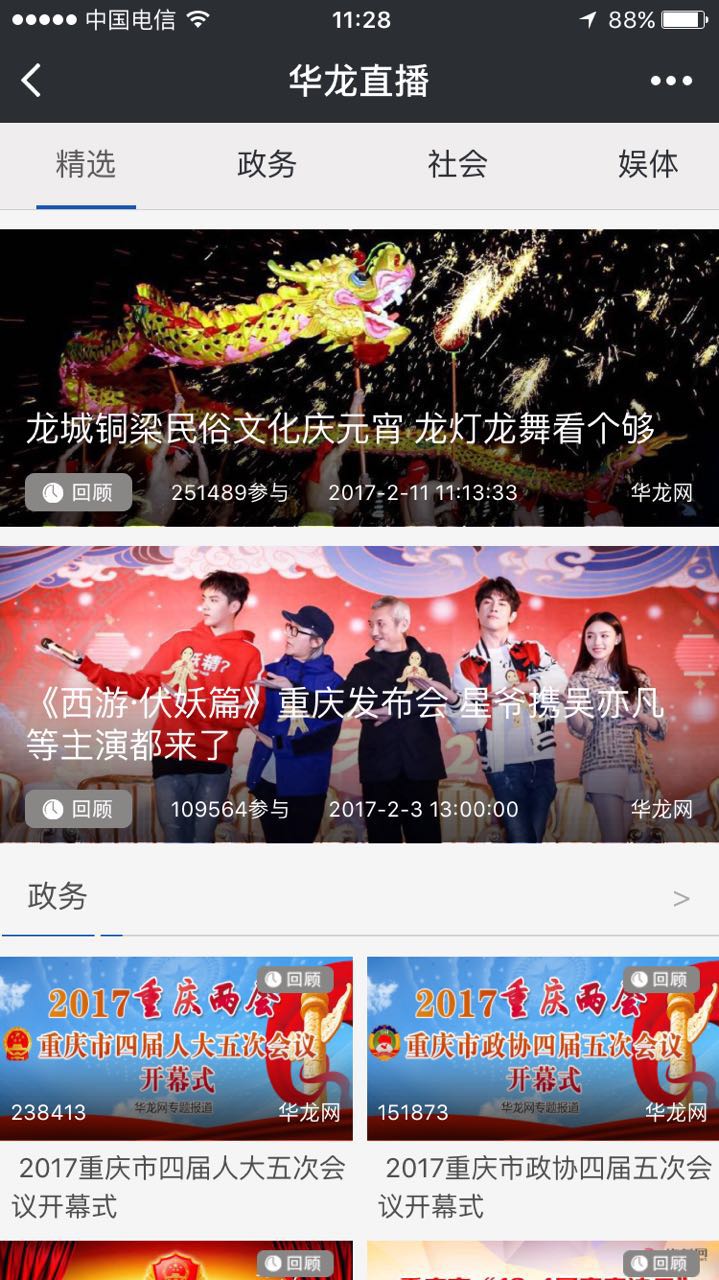Switch to the 政务 tab
The image size is (719, 1280).
[x=267, y=164]
